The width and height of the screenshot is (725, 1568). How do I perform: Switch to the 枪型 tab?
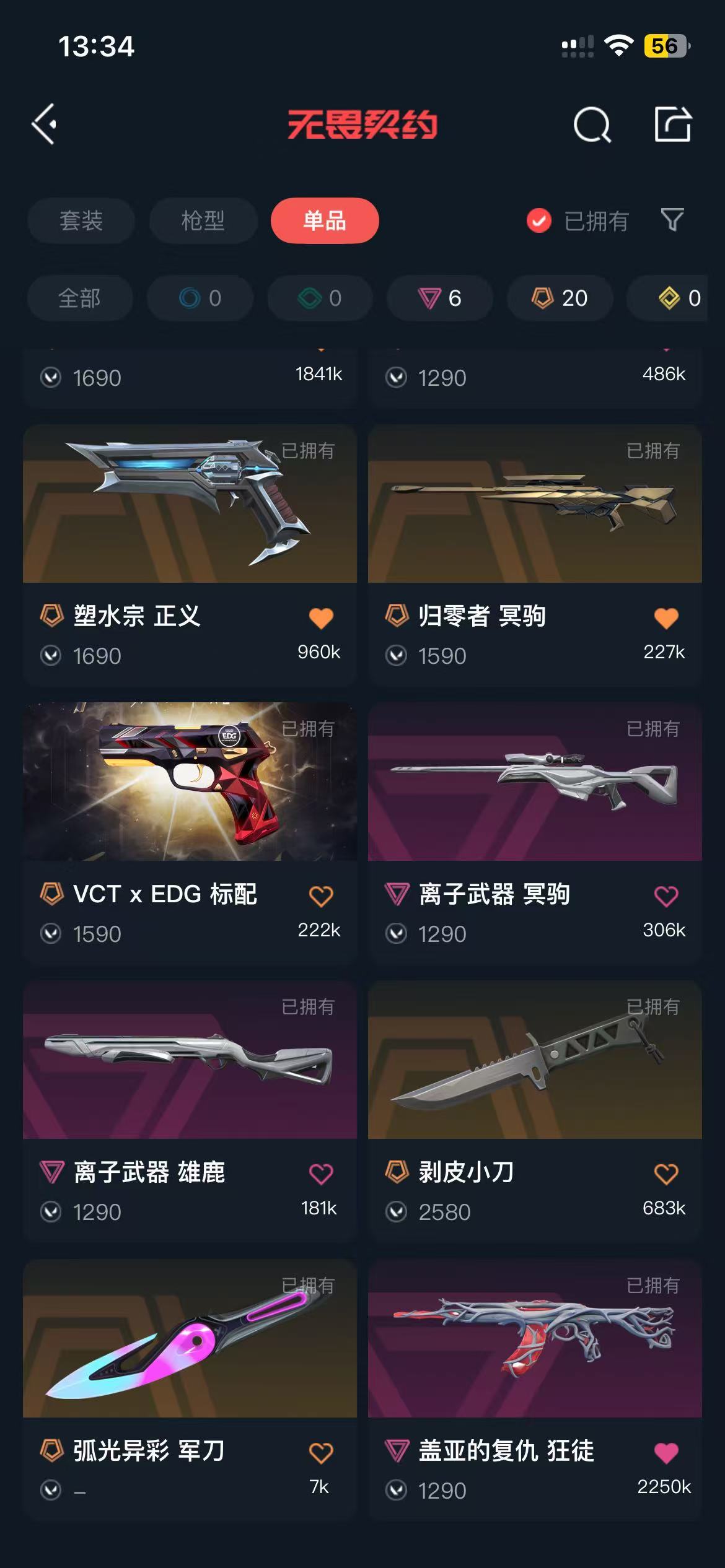pyautogui.click(x=203, y=220)
